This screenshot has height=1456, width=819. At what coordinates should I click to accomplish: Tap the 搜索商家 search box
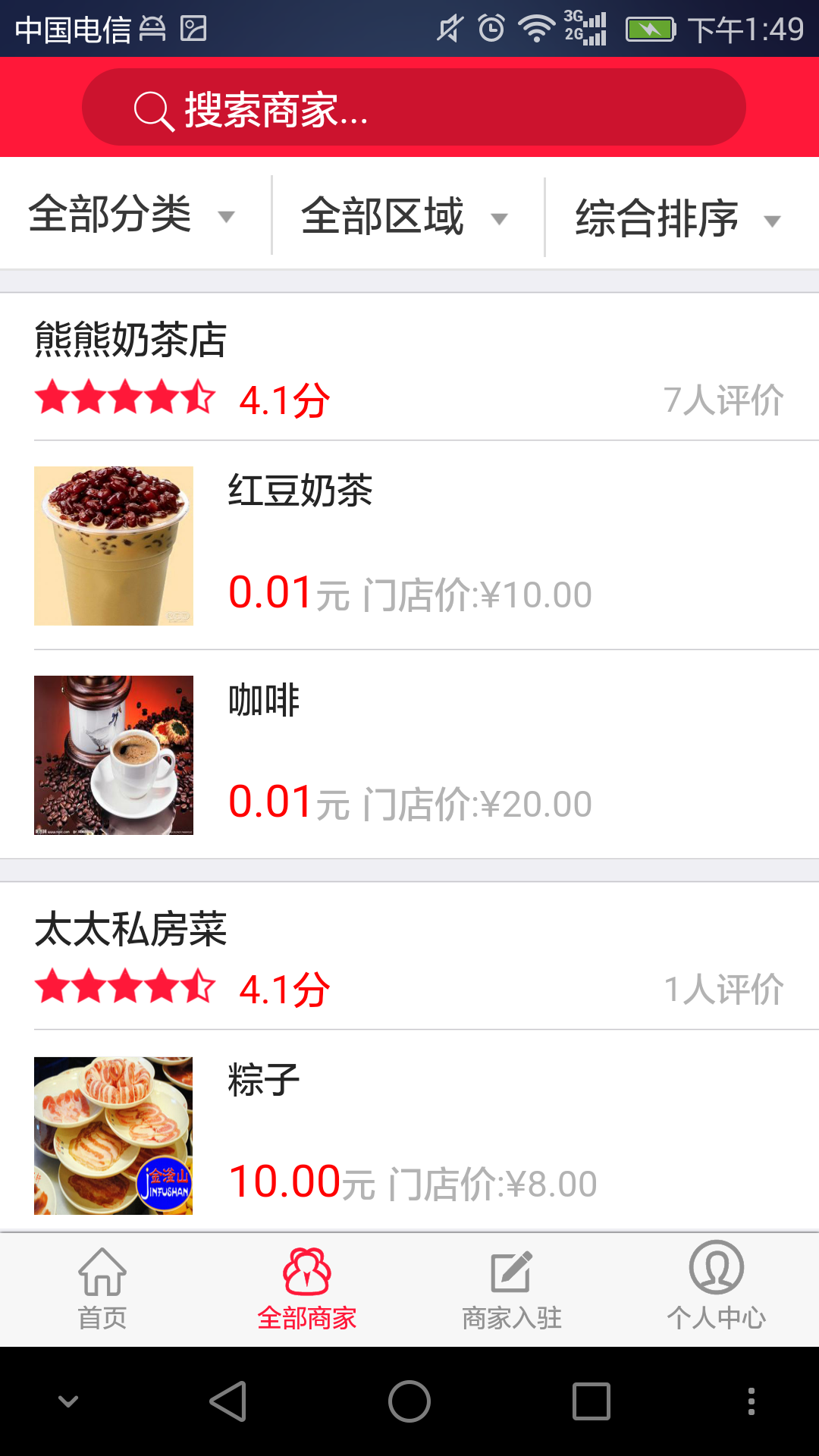(x=413, y=108)
